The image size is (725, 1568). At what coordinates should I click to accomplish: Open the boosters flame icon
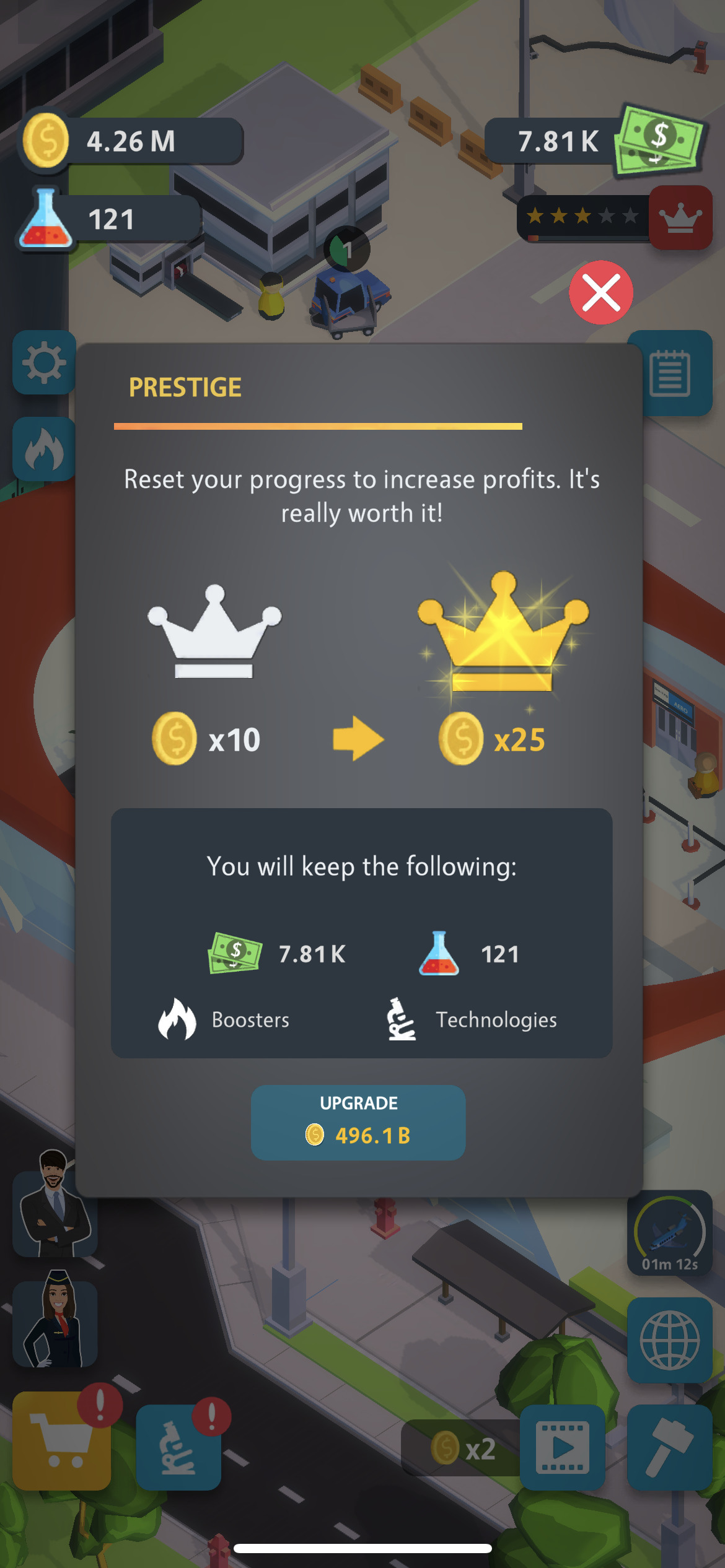click(44, 450)
